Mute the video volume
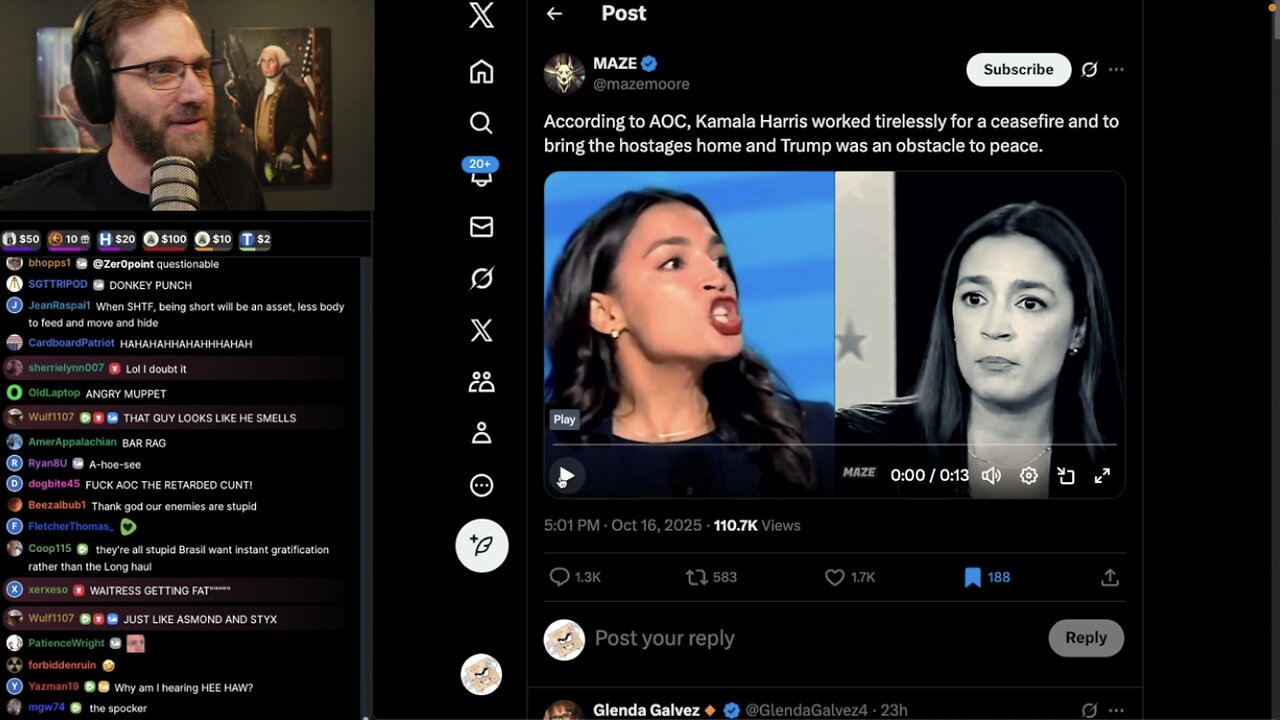This screenshot has width=1280, height=720. [991, 476]
